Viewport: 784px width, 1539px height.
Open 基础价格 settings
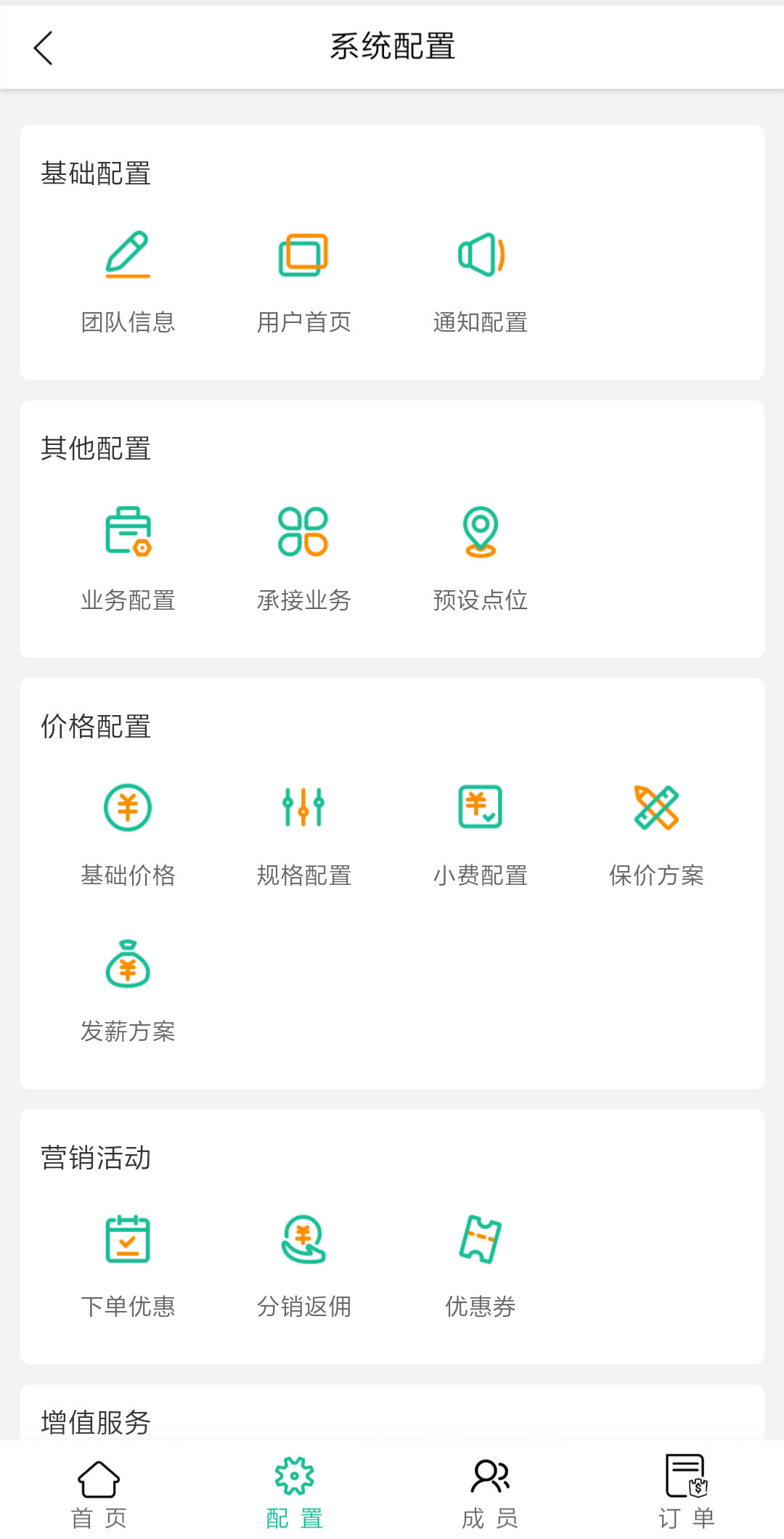[x=128, y=832]
